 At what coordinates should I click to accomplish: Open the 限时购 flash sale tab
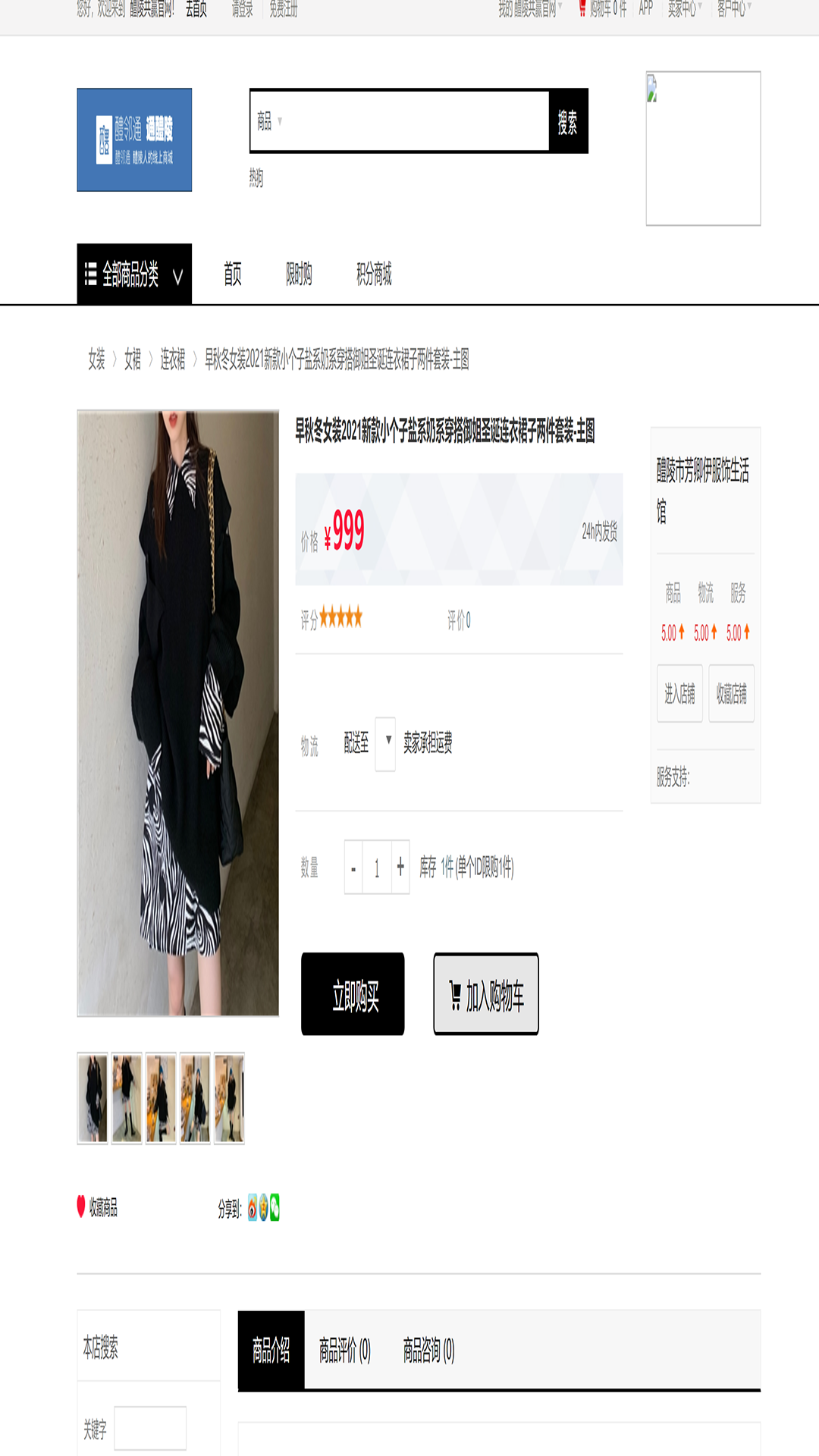(299, 274)
